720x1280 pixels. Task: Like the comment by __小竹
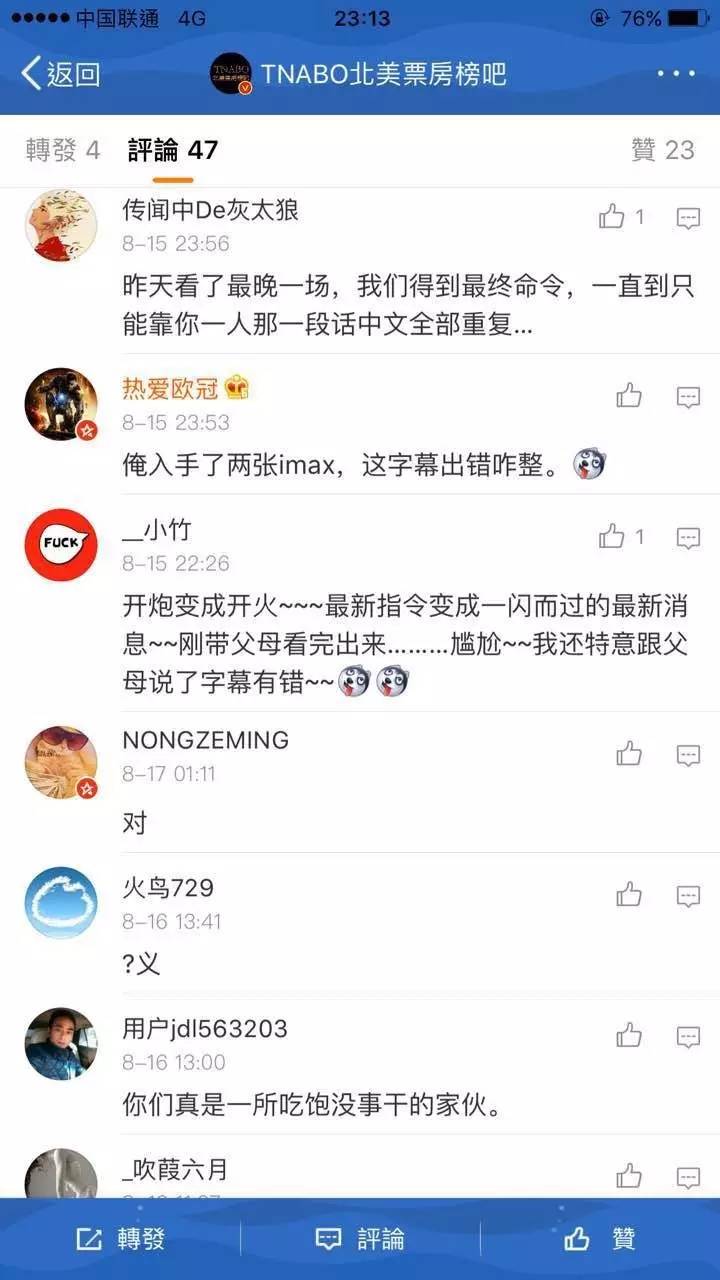[x=612, y=538]
